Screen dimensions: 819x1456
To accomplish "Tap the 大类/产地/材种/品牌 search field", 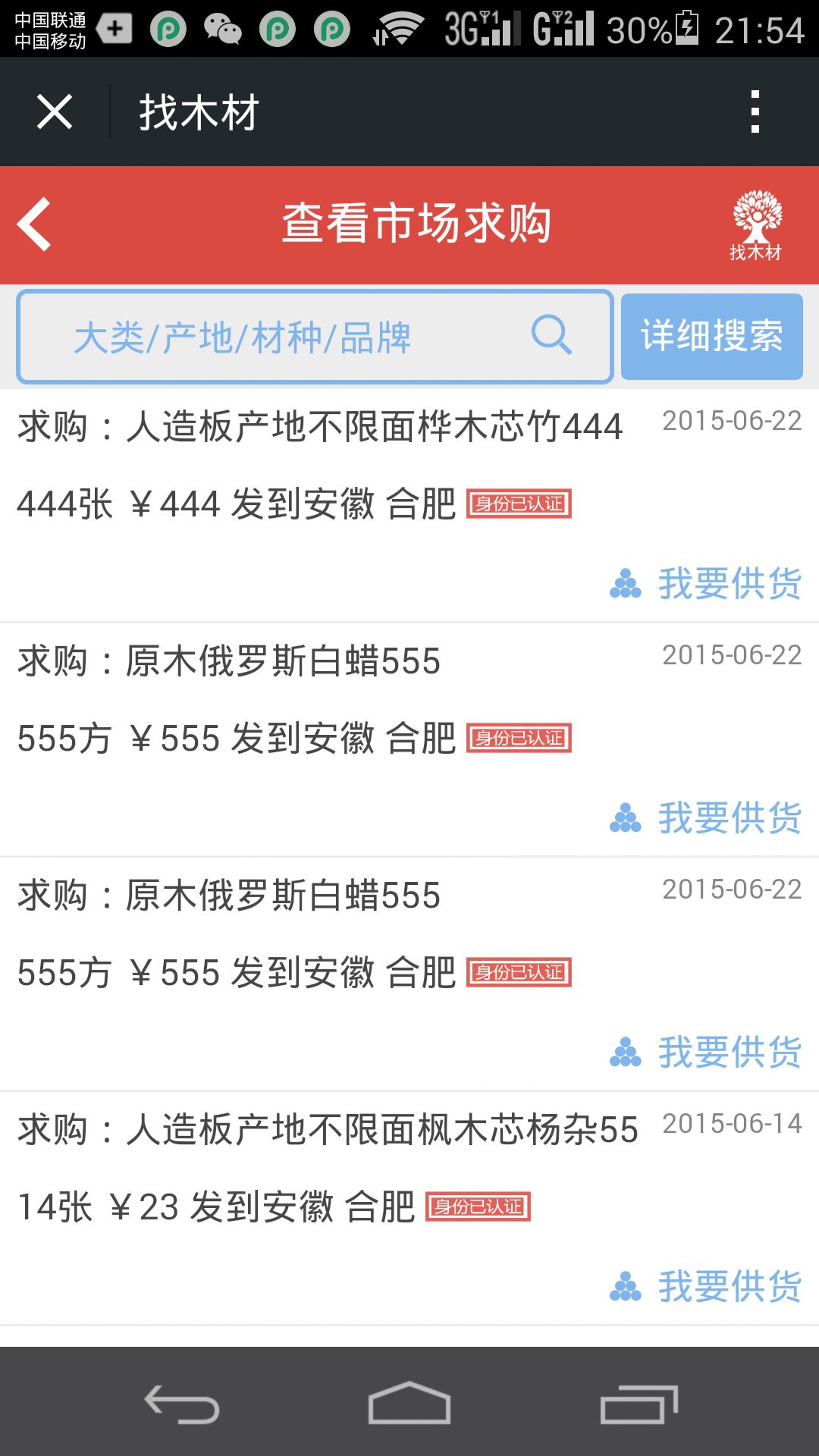I will coord(315,337).
